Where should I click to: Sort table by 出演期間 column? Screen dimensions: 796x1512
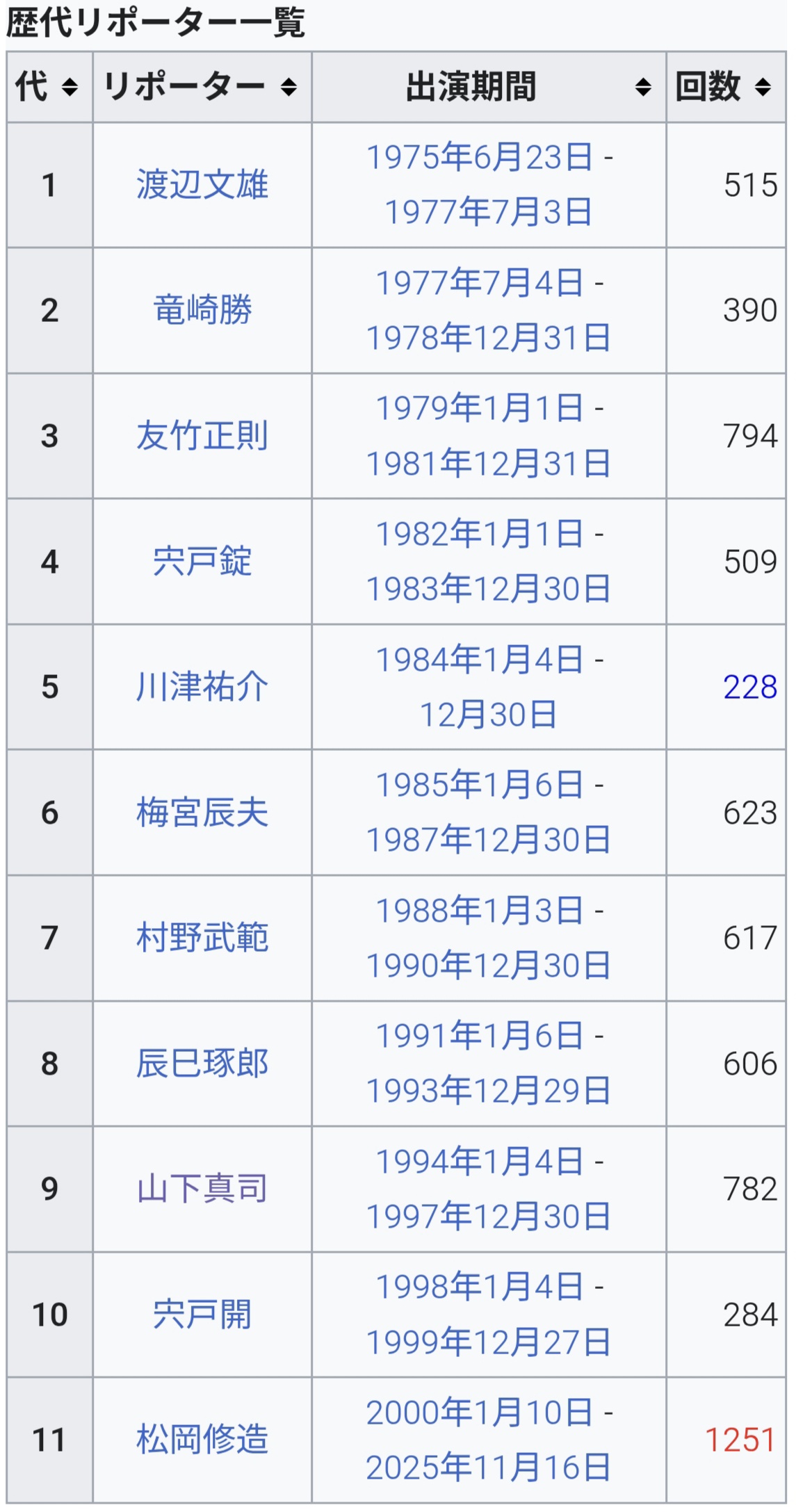click(x=643, y=88)
